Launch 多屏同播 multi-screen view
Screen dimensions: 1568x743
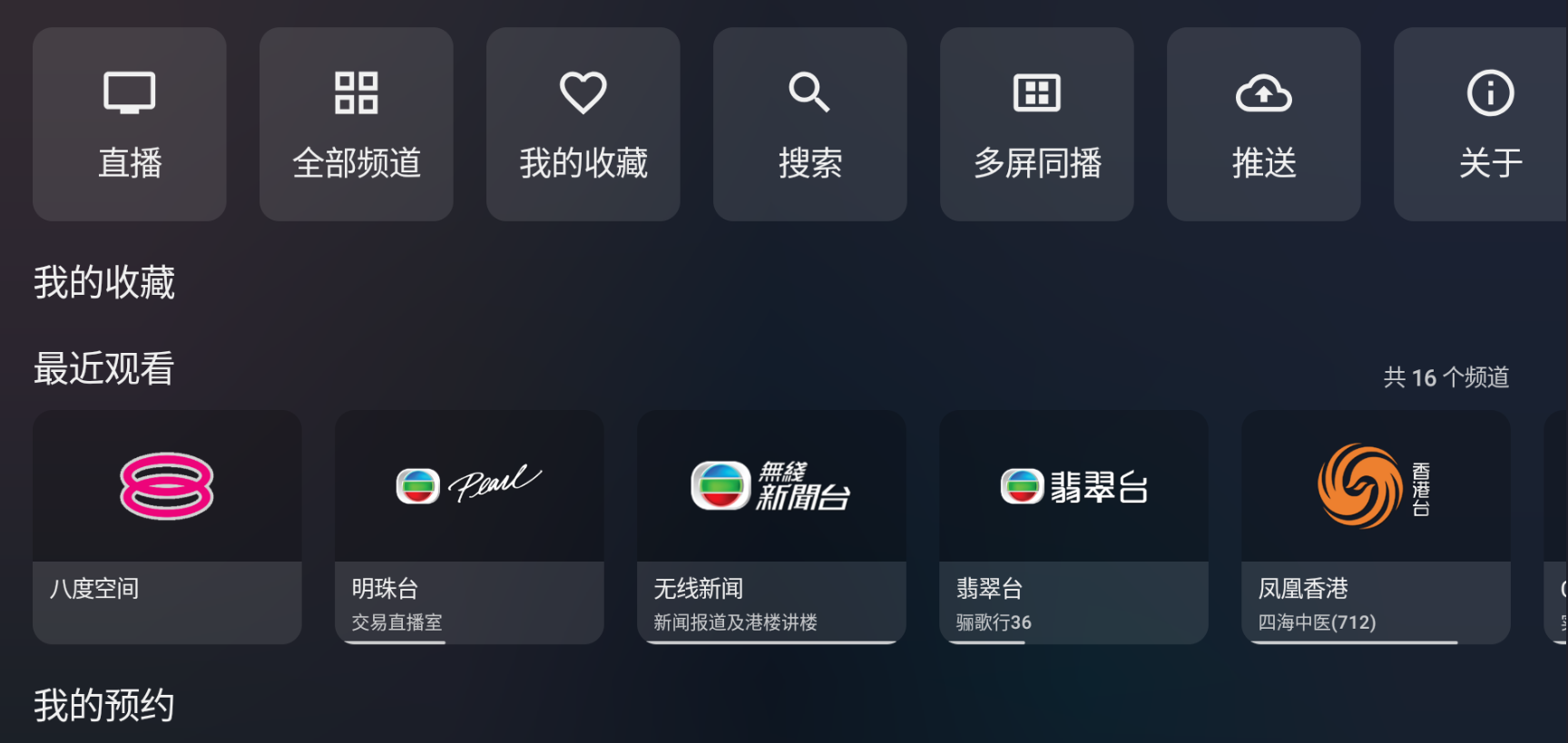coord(1037,124)
